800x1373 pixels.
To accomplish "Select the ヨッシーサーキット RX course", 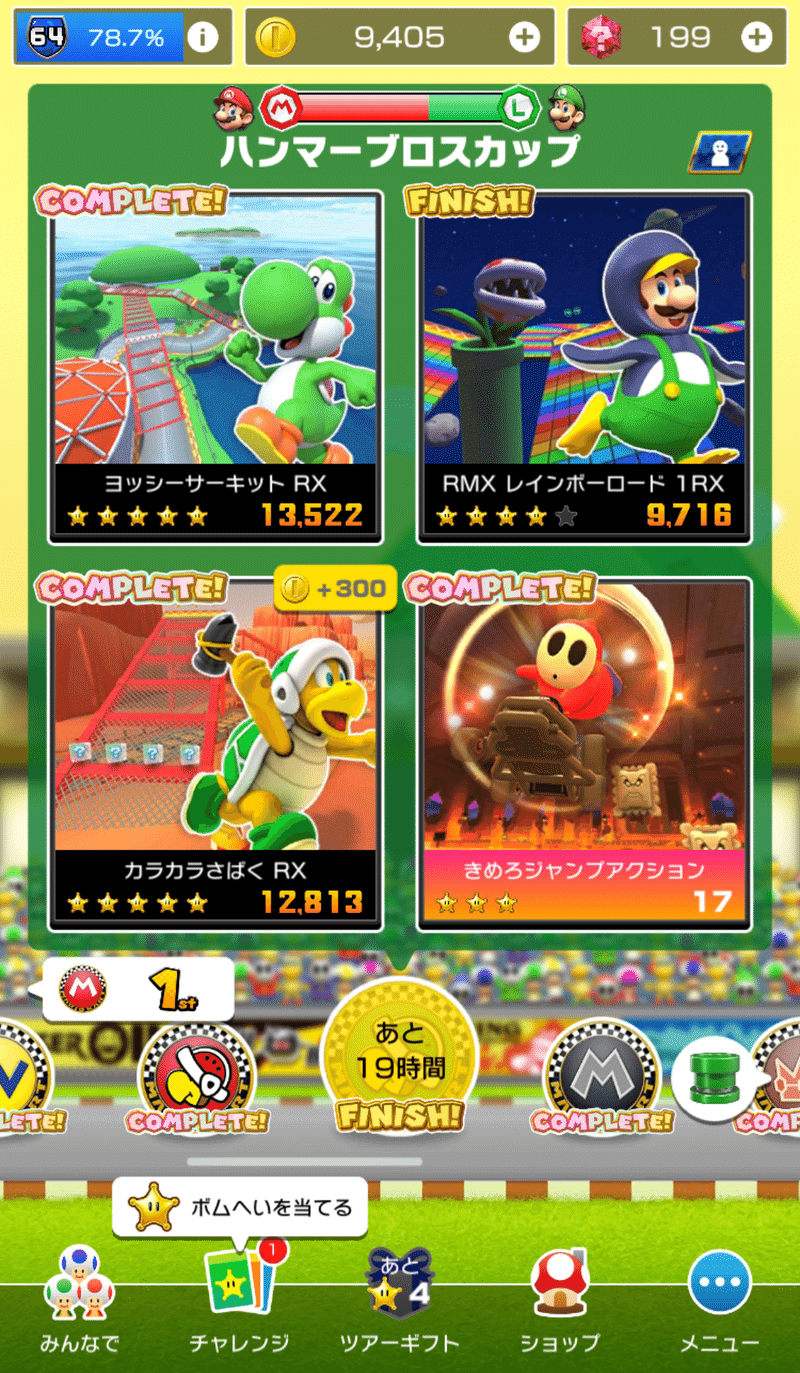I will pyautogui.click(x=216, y=367).
